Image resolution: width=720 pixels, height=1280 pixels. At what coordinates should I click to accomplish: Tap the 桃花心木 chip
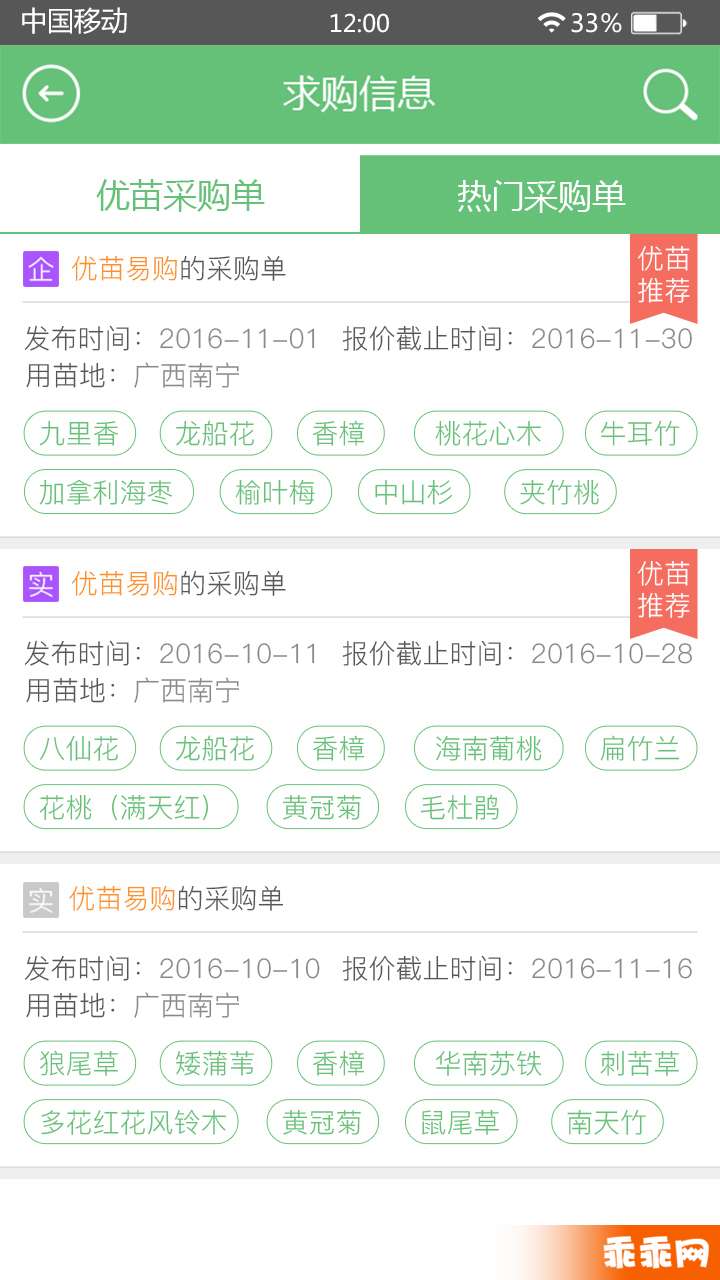pos(489,434)
